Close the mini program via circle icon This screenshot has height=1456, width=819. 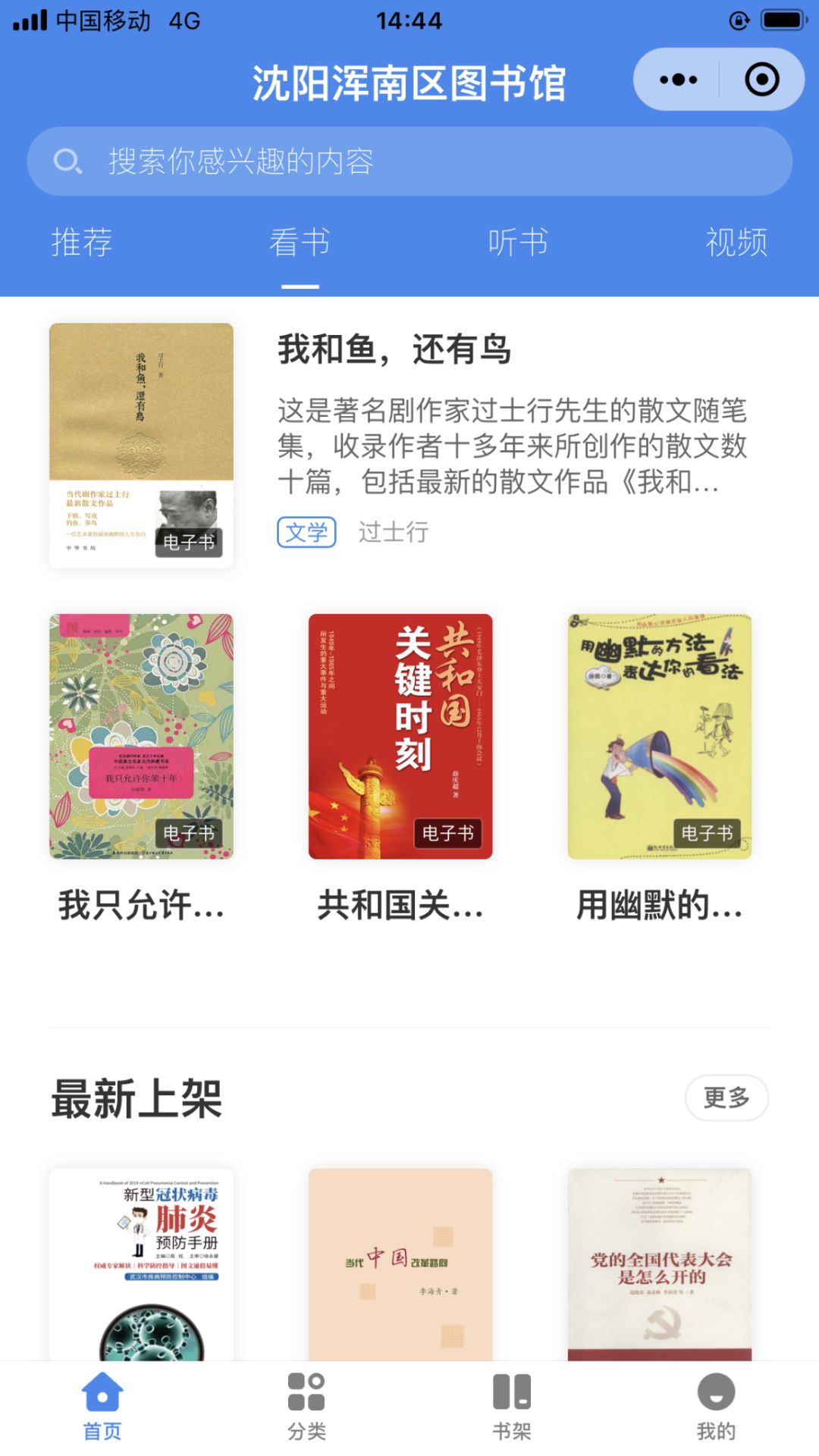coord(761,80)
